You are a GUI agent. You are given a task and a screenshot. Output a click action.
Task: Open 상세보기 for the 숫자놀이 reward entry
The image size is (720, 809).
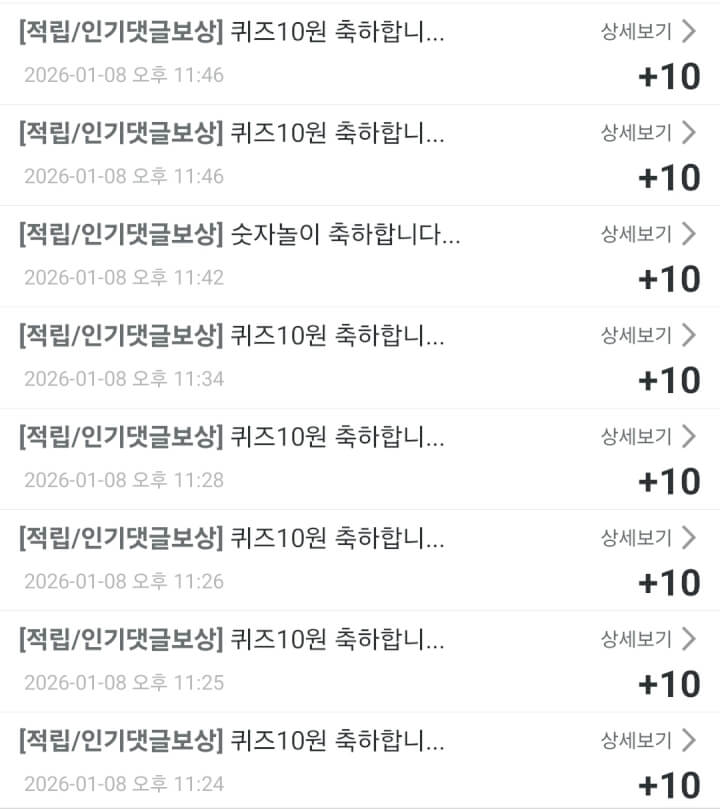coord(647,234)
